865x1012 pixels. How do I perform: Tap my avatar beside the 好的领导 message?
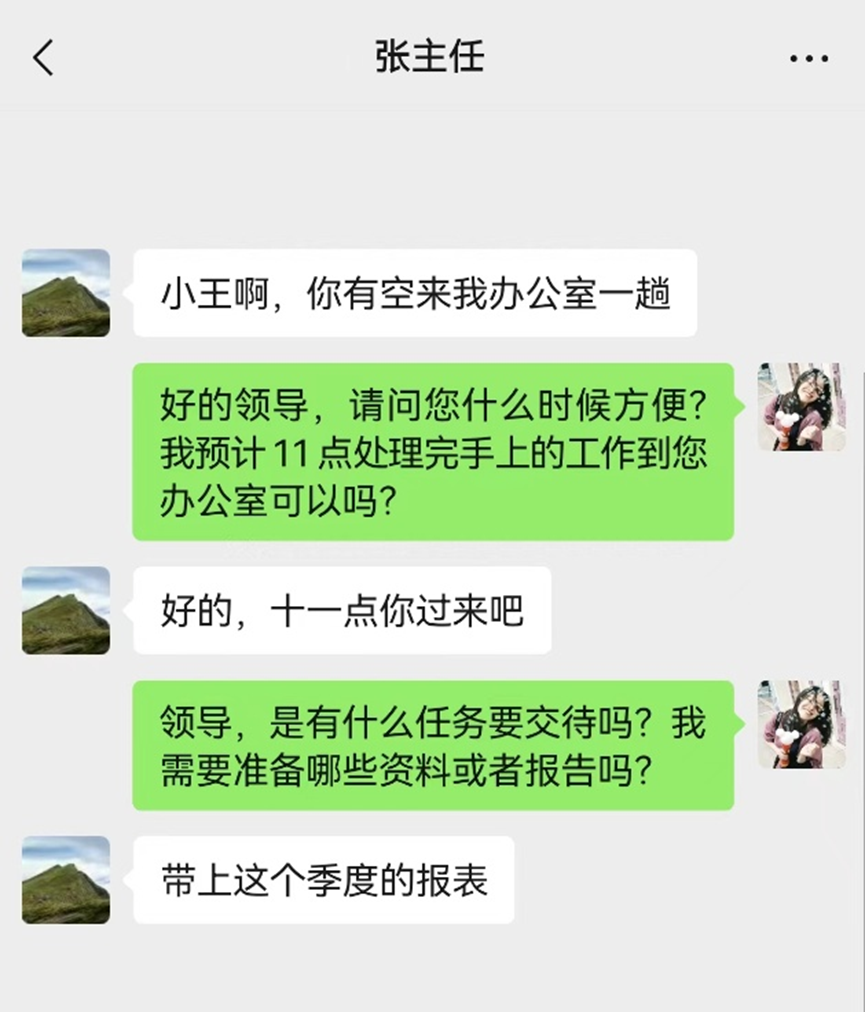tap(800, 407)
